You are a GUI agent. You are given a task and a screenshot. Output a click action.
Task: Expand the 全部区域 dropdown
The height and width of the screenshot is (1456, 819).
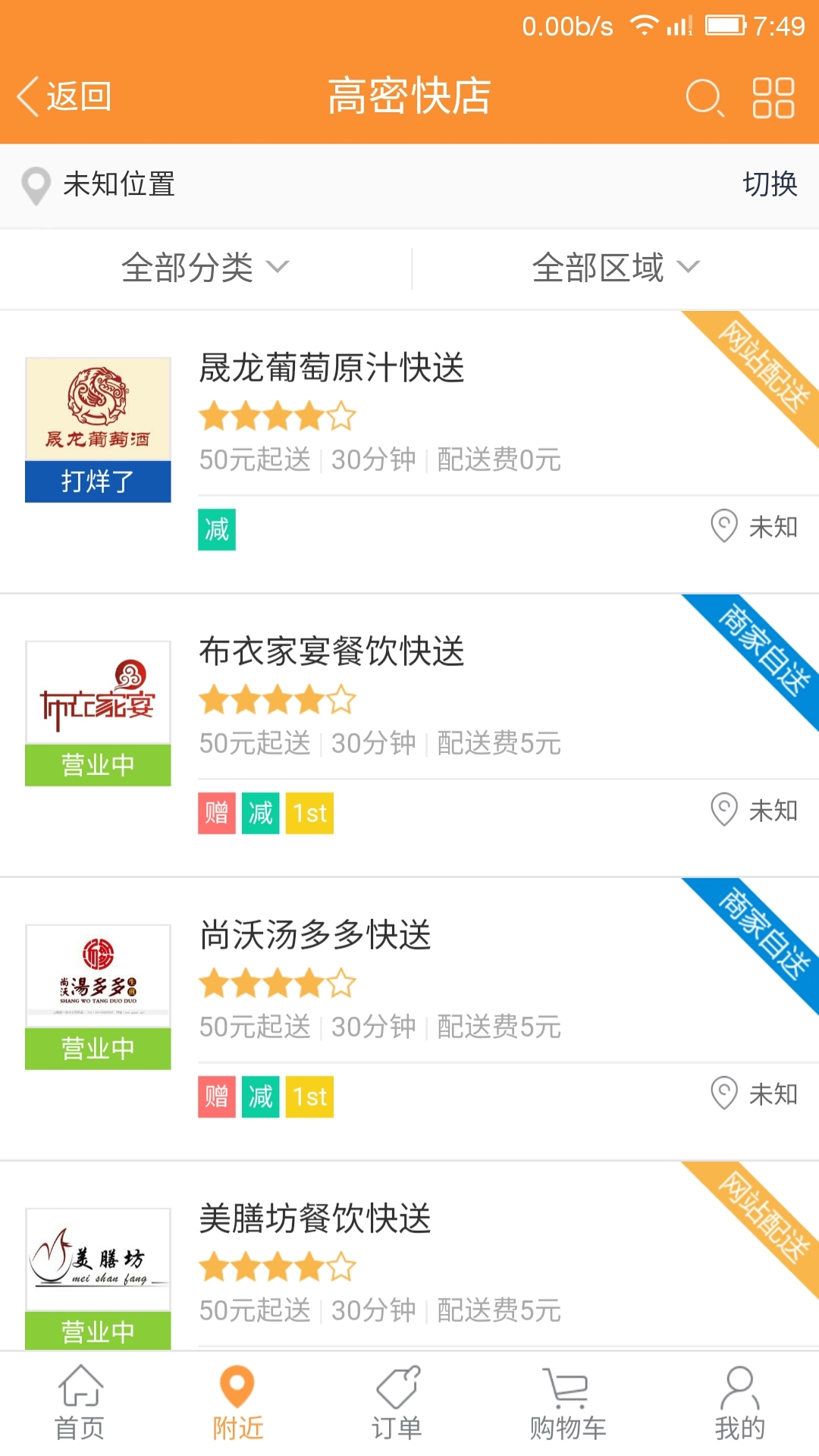click(616, 268)
